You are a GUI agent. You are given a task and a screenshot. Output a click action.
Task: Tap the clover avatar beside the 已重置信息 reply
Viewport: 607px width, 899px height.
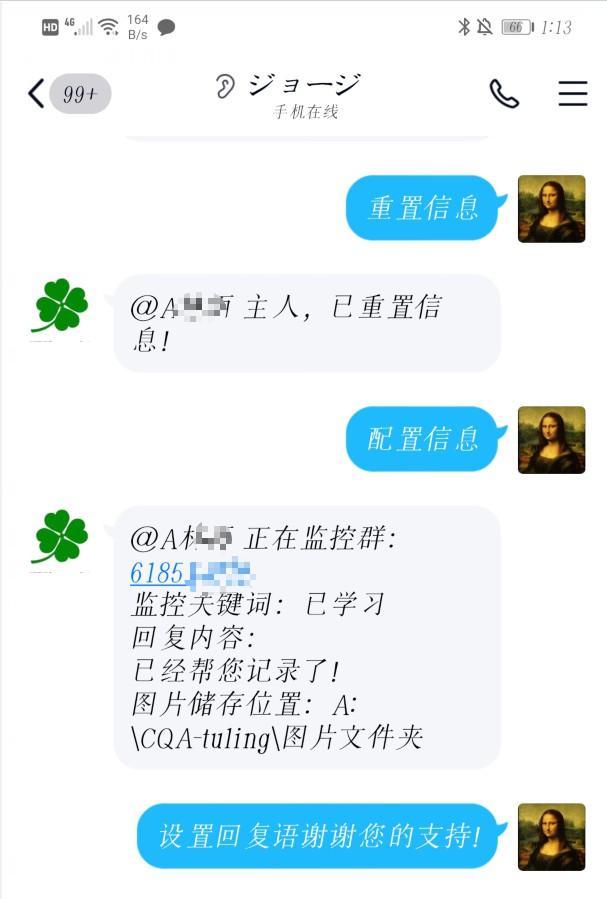(60, 307)
